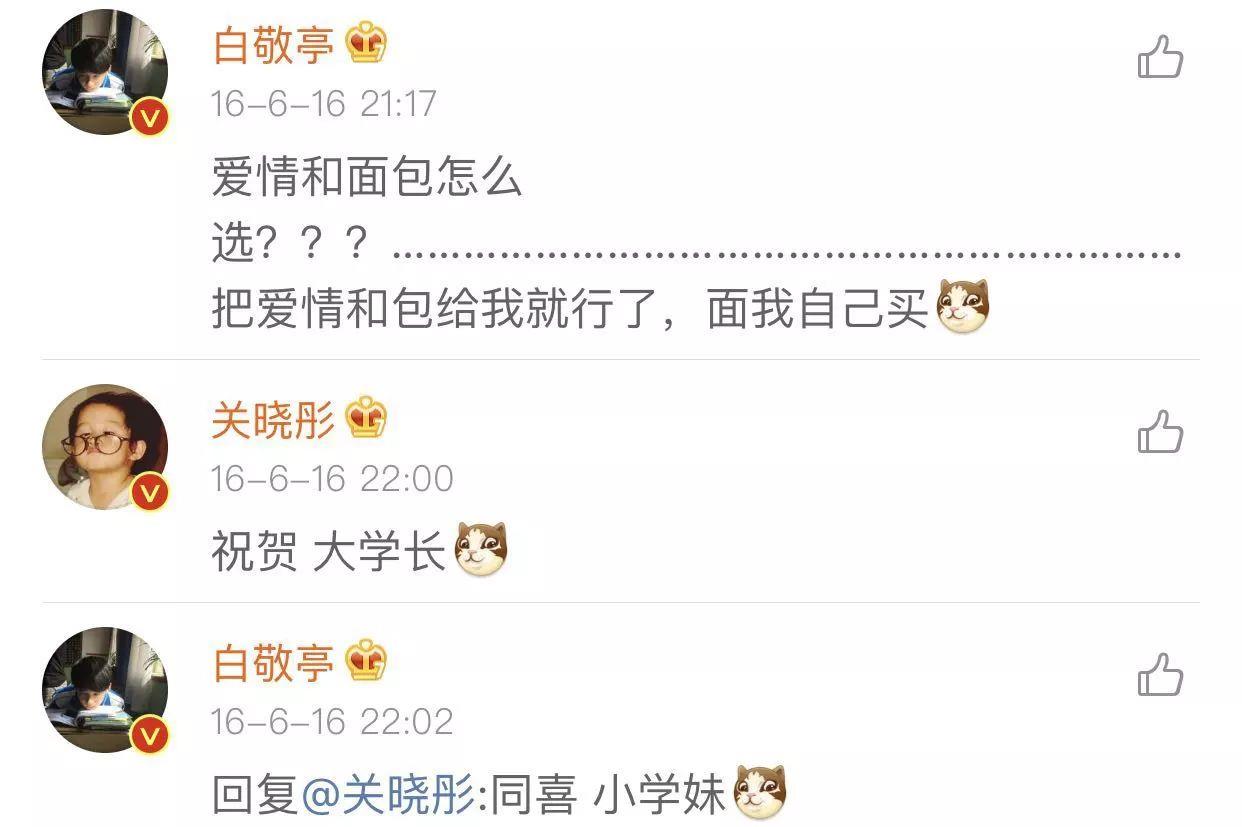Like 白敬亭's reply 同喜 小学妹
Screen dimensions: 1242x827
[1160, 675]
